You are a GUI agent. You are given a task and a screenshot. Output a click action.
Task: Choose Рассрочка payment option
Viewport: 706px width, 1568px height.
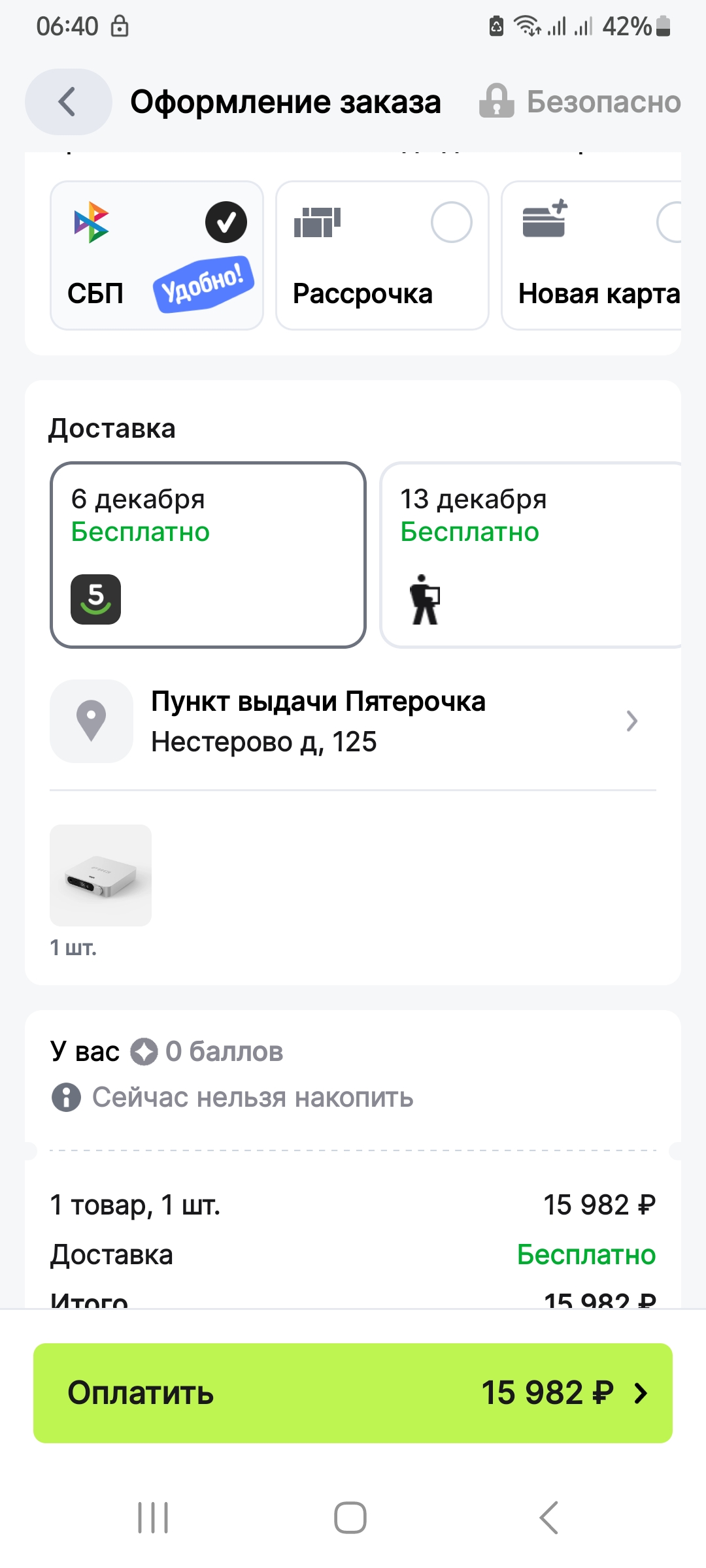(x=382, y=255)
